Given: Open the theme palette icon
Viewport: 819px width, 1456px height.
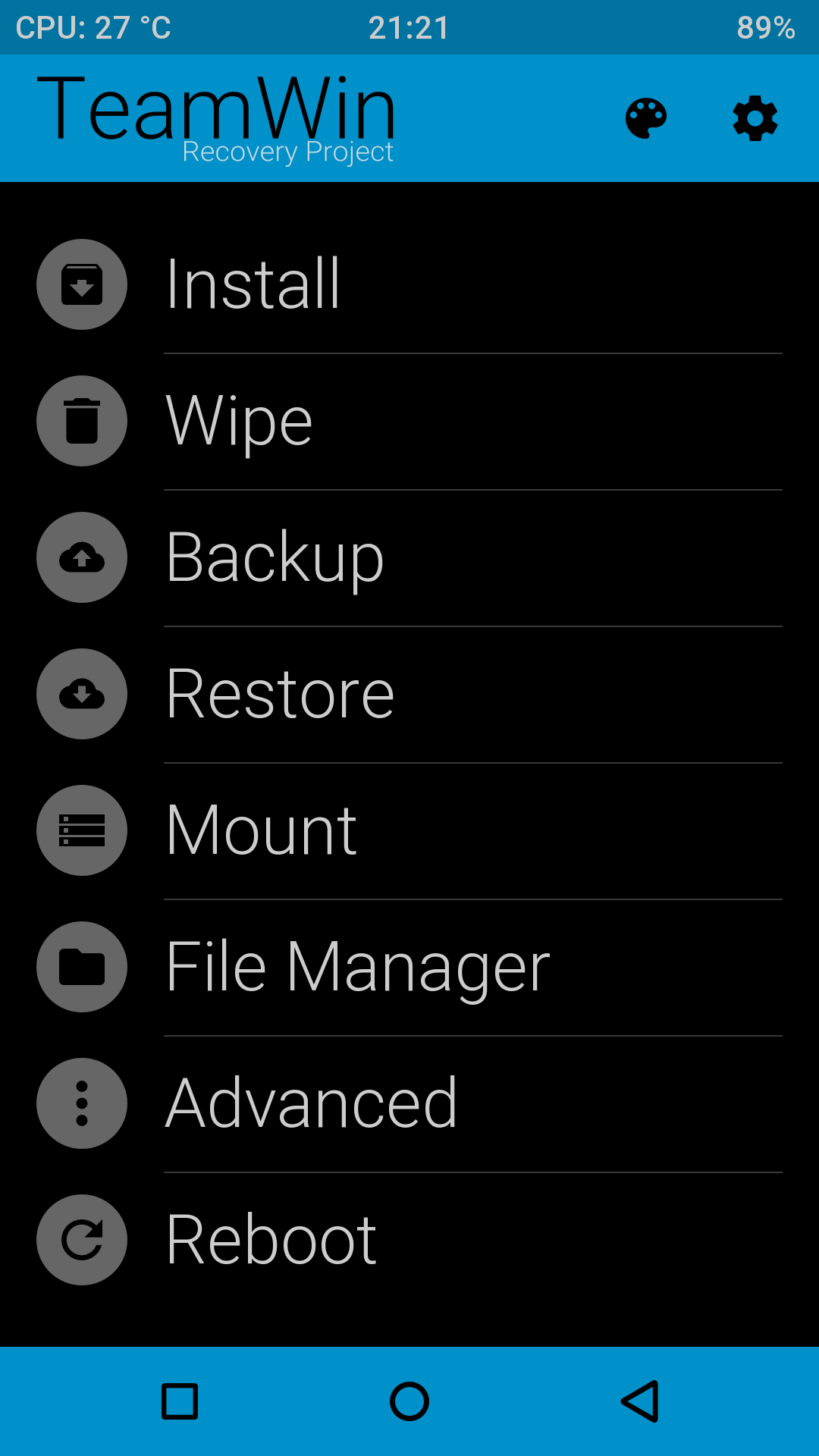Looking at the screenshot, I should (645, 118).
